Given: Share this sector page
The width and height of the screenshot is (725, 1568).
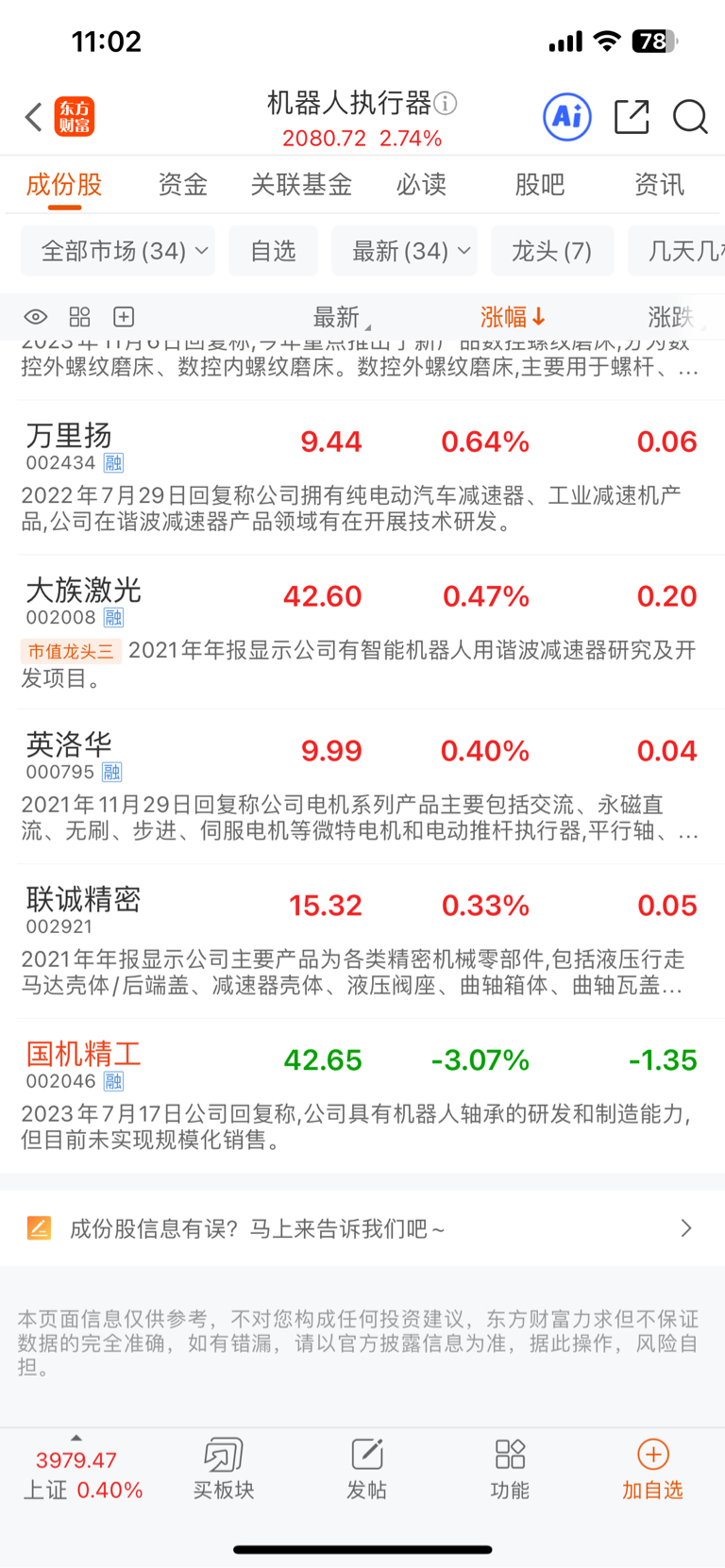Looking at the screenshot, I should point(632,117).
